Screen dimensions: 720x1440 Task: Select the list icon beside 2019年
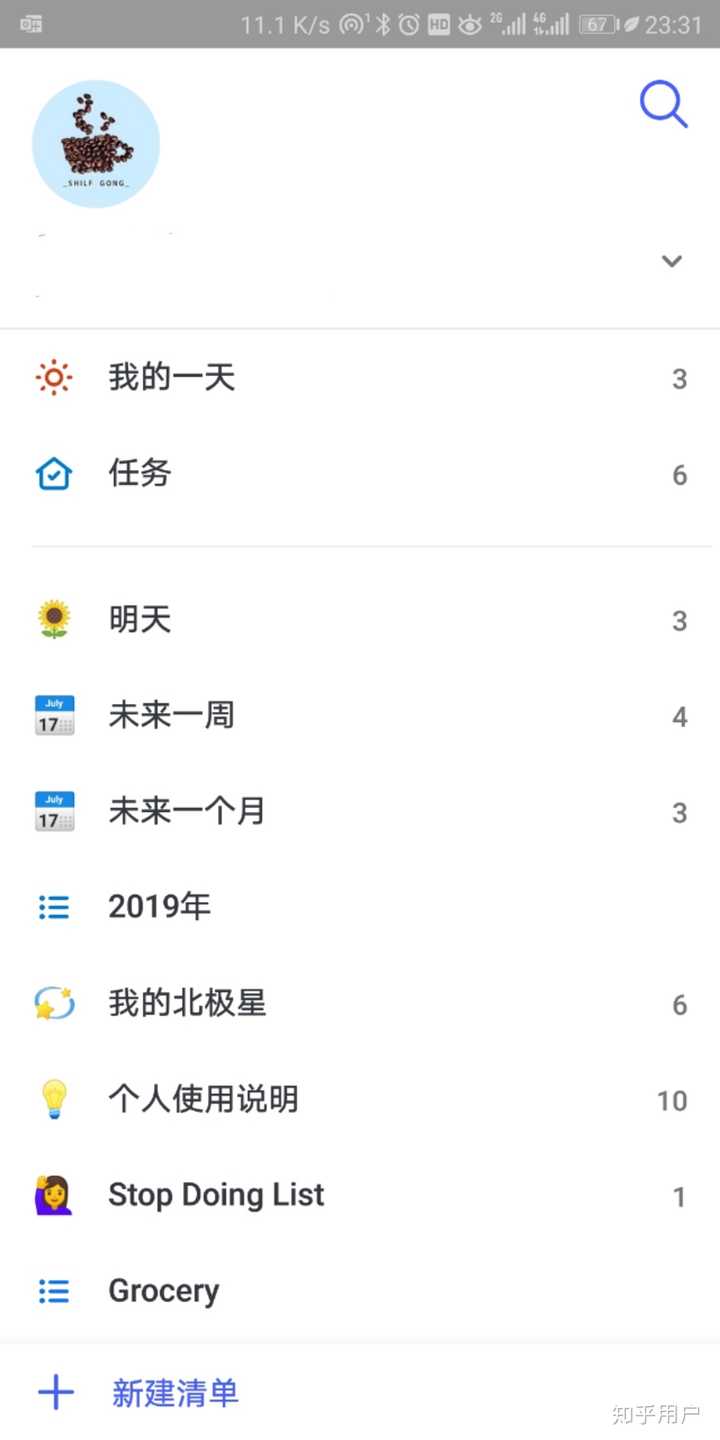54,906
